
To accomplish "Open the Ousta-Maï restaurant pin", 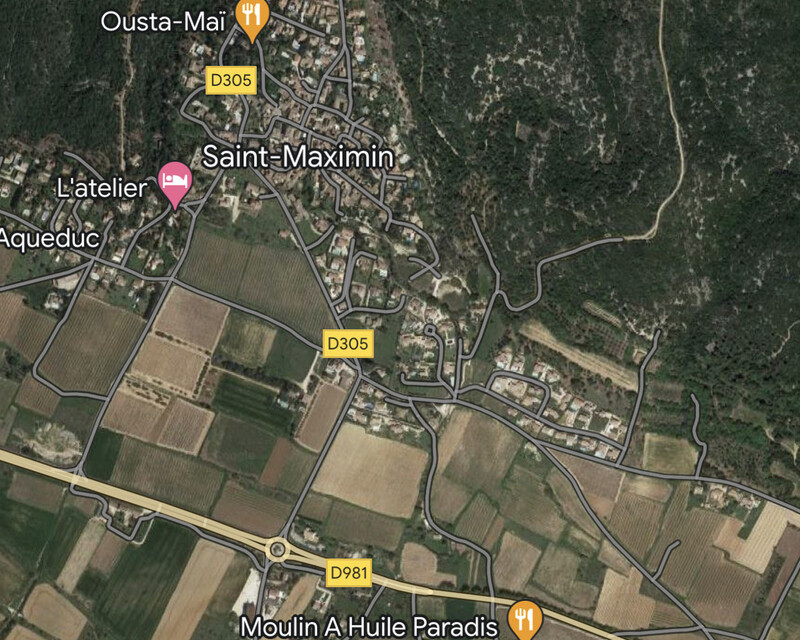I will [251, 16].
